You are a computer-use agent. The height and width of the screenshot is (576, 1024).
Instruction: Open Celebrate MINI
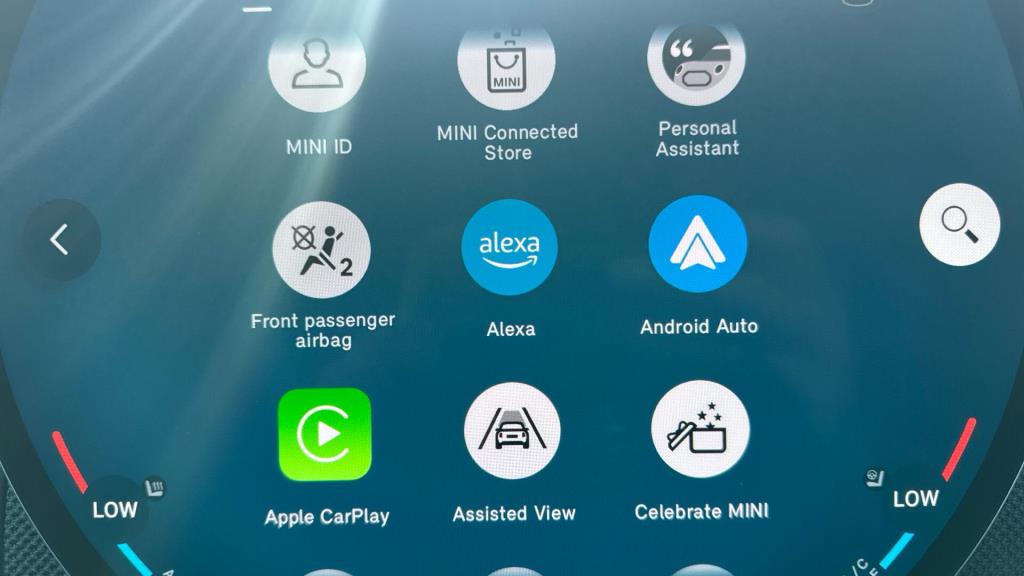[700, 430]
